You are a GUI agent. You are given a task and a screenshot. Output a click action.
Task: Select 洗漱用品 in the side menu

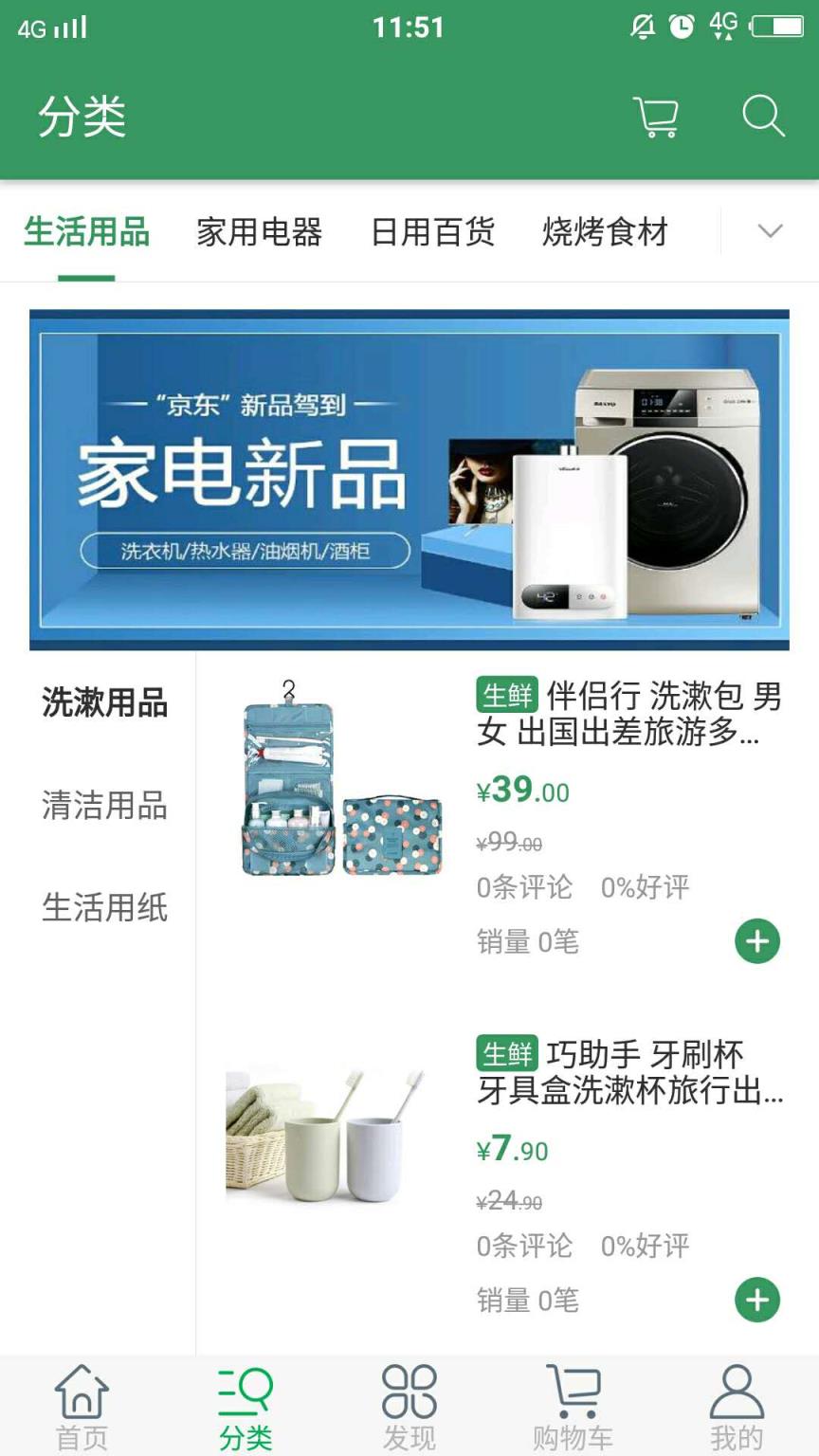click(x=104, y=702)
